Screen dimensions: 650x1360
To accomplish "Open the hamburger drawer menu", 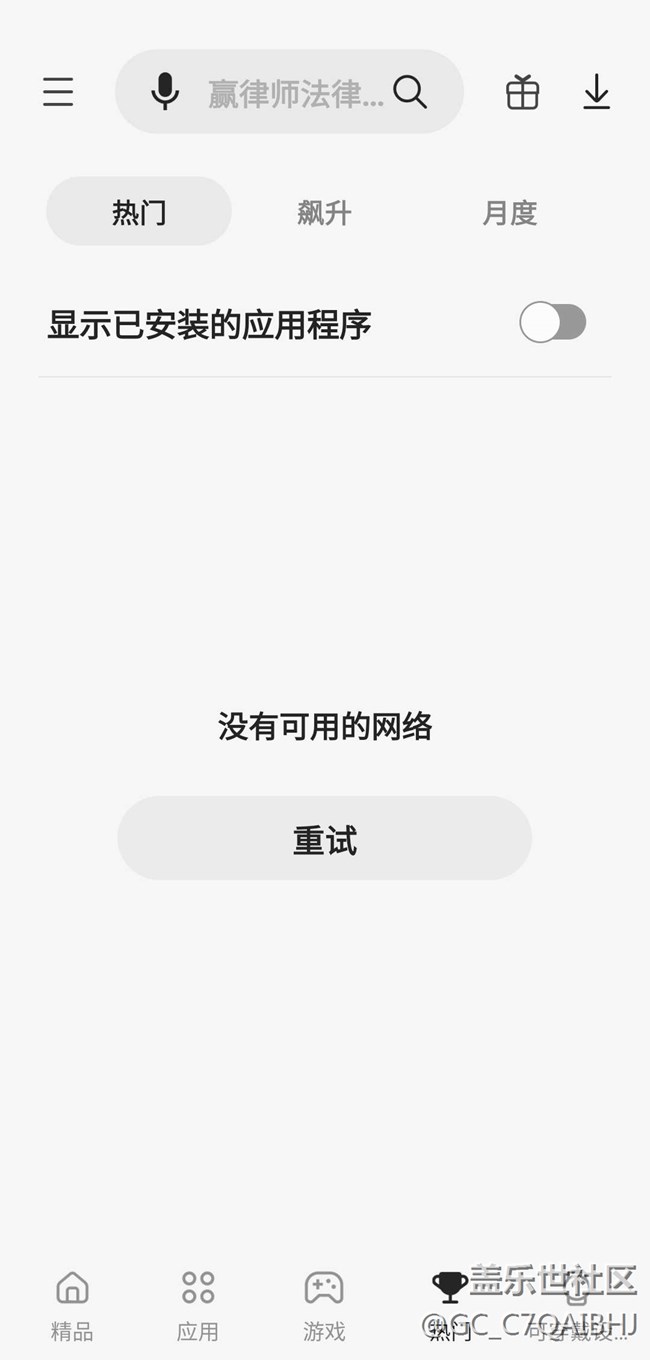I will pyautogui.click(x=58, y=92).
